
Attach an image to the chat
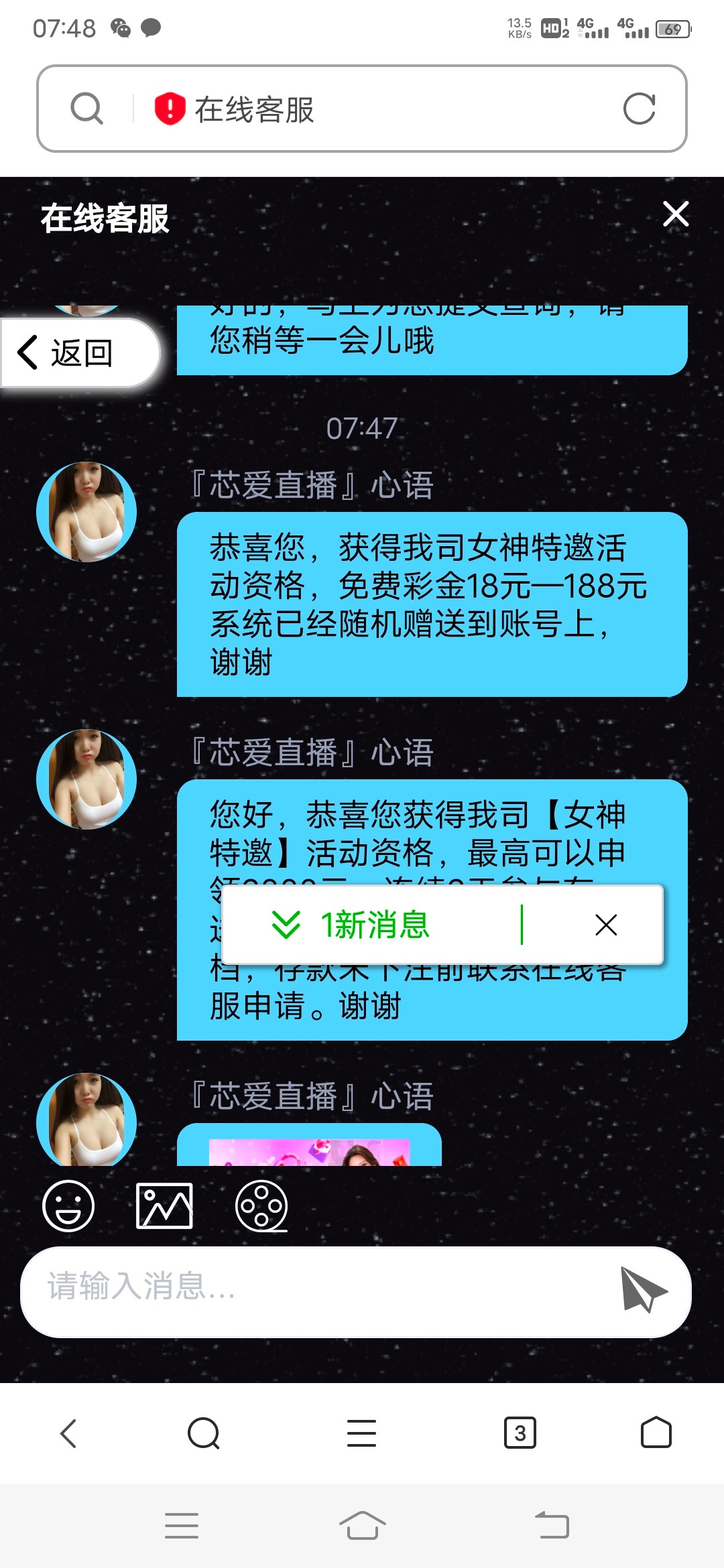coord(164,1206)
